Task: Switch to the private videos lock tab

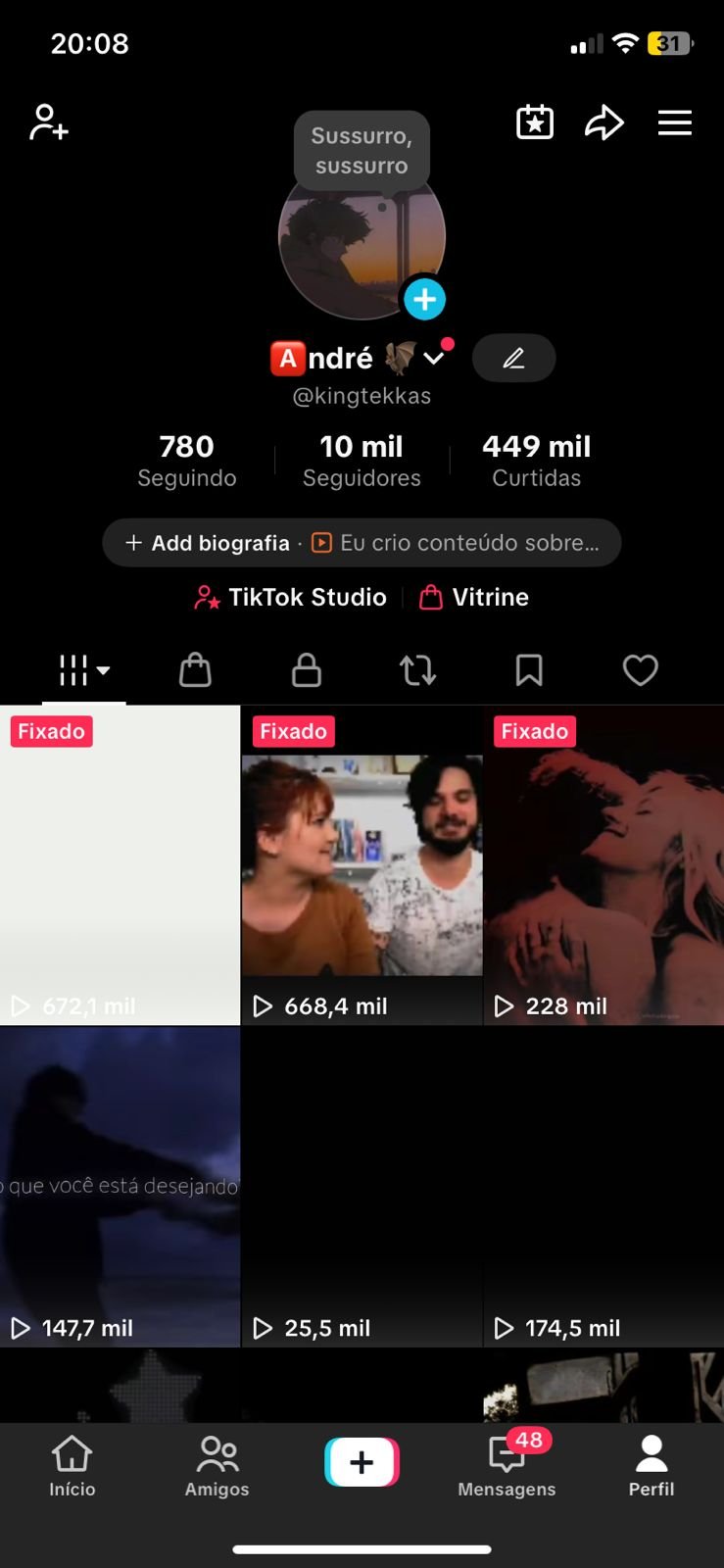Action: pyautogui.click(x=307, y=670)
